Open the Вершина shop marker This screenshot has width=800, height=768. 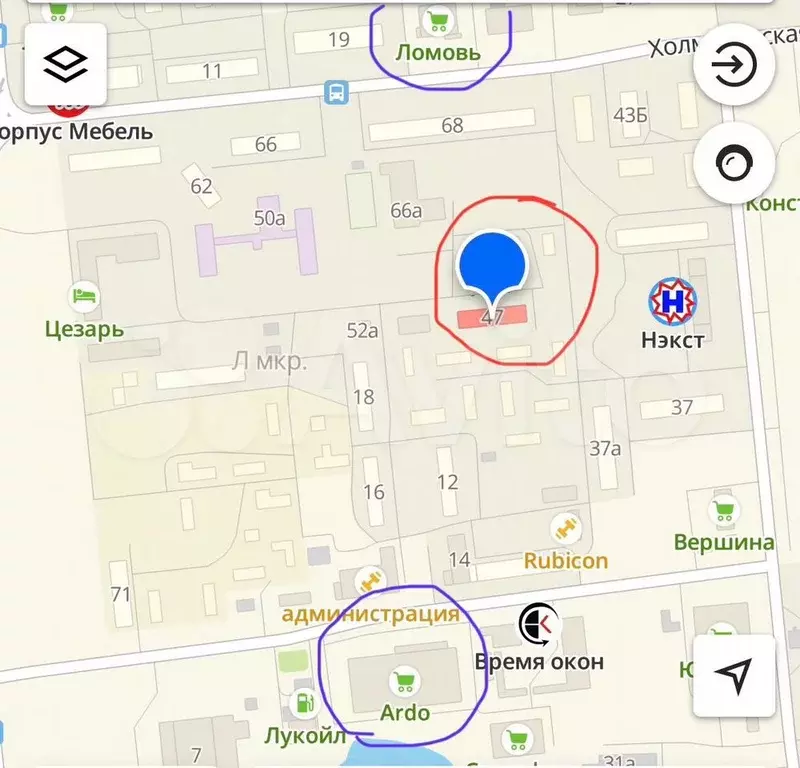pyautogui.click(x=723, y=511)
